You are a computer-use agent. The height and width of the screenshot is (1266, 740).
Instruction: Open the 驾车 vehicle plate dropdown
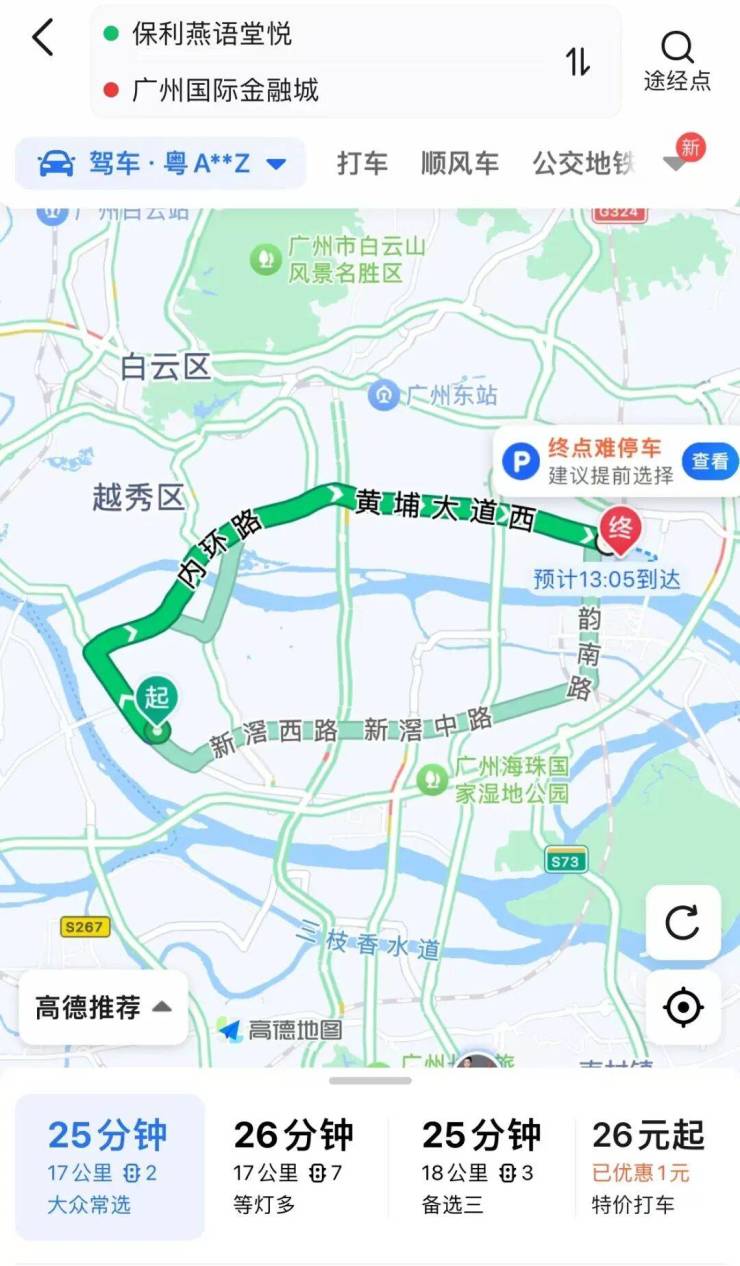pos(161,164)
